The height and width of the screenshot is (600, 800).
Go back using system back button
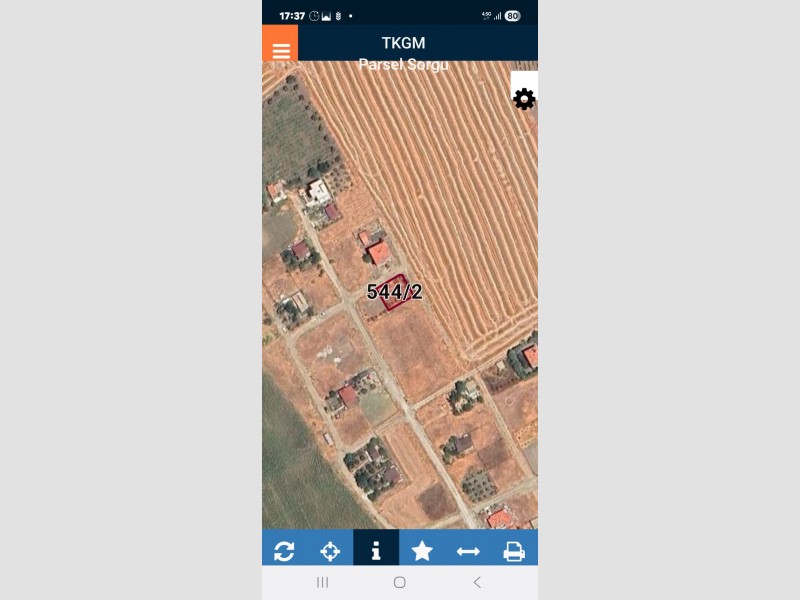tap(477, 582)
